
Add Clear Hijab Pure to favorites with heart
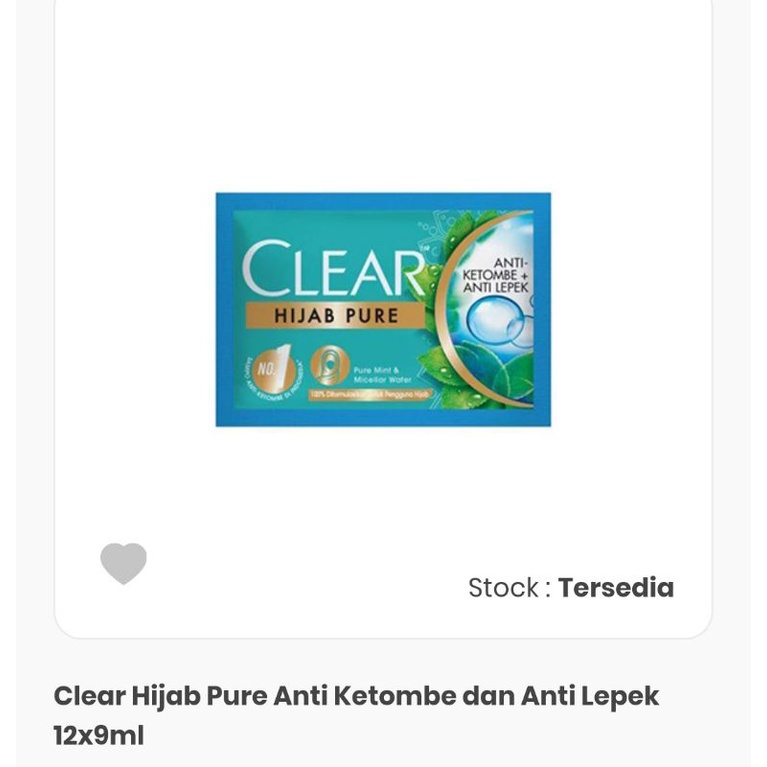pos(123,563)
